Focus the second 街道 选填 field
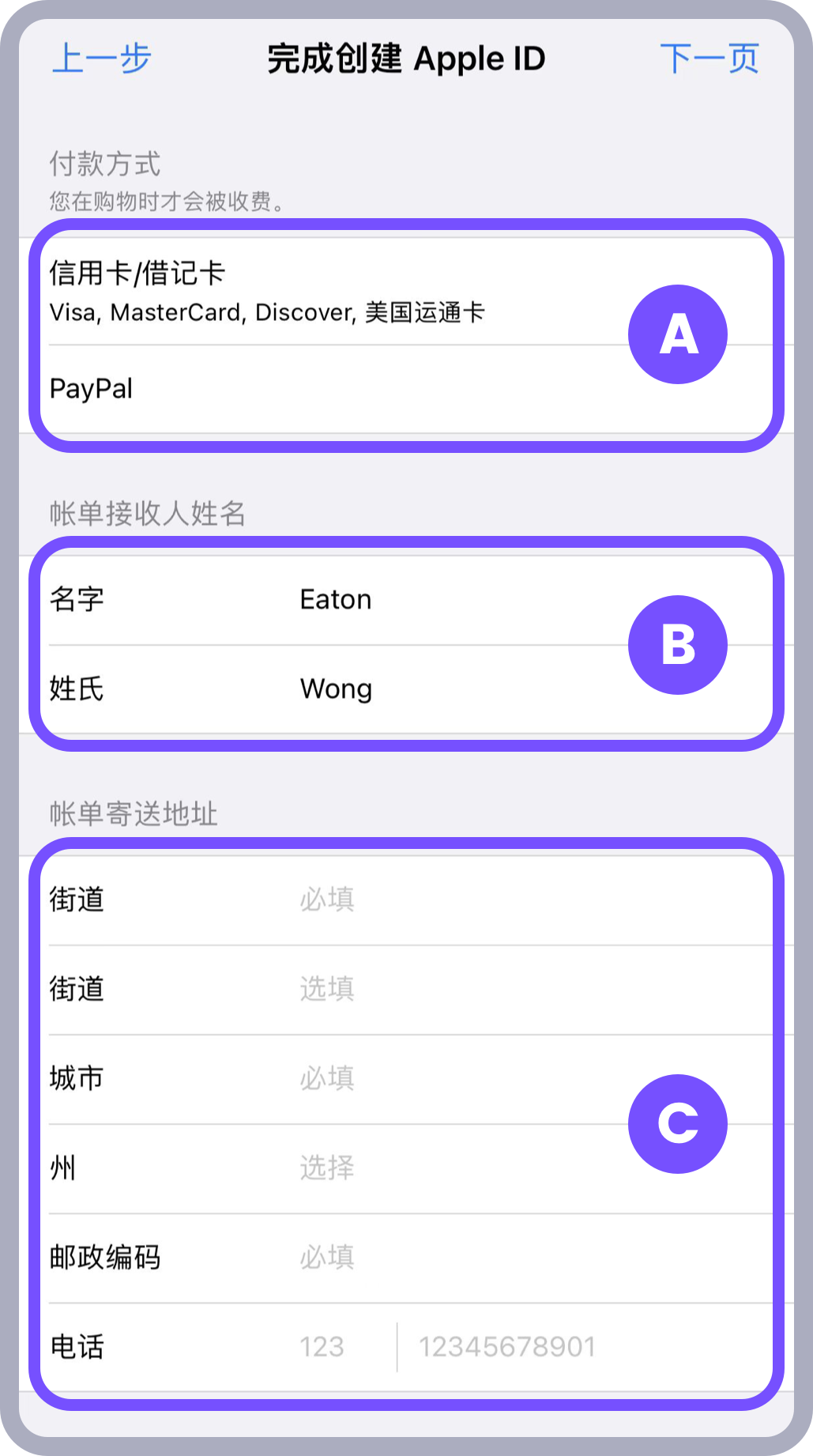 442,989
